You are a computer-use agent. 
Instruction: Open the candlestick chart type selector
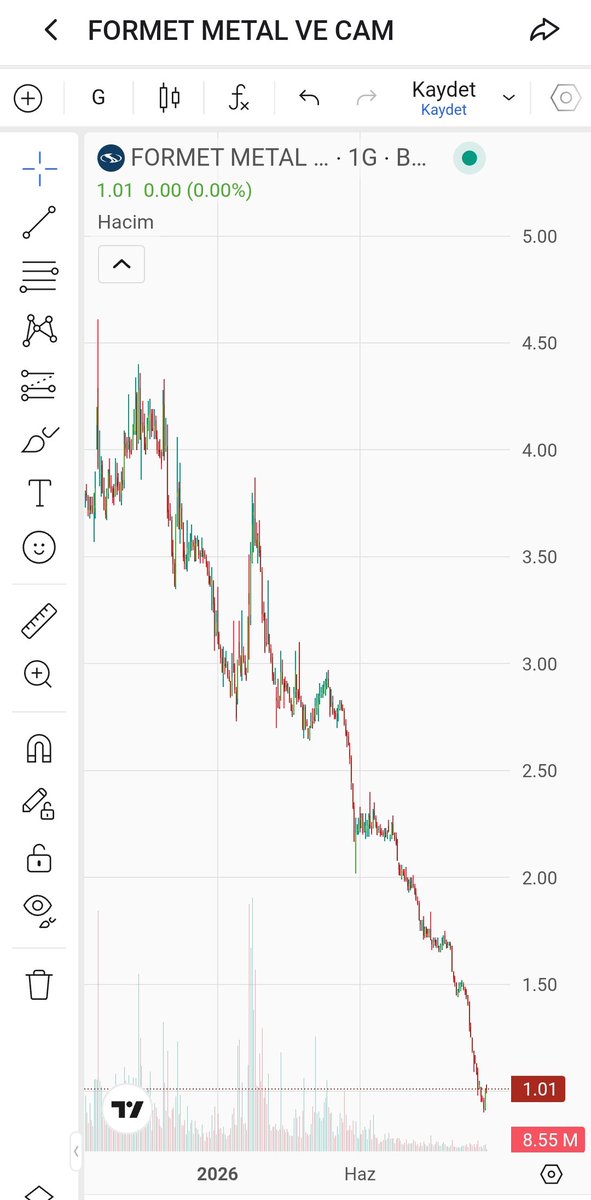pos(169,97)
